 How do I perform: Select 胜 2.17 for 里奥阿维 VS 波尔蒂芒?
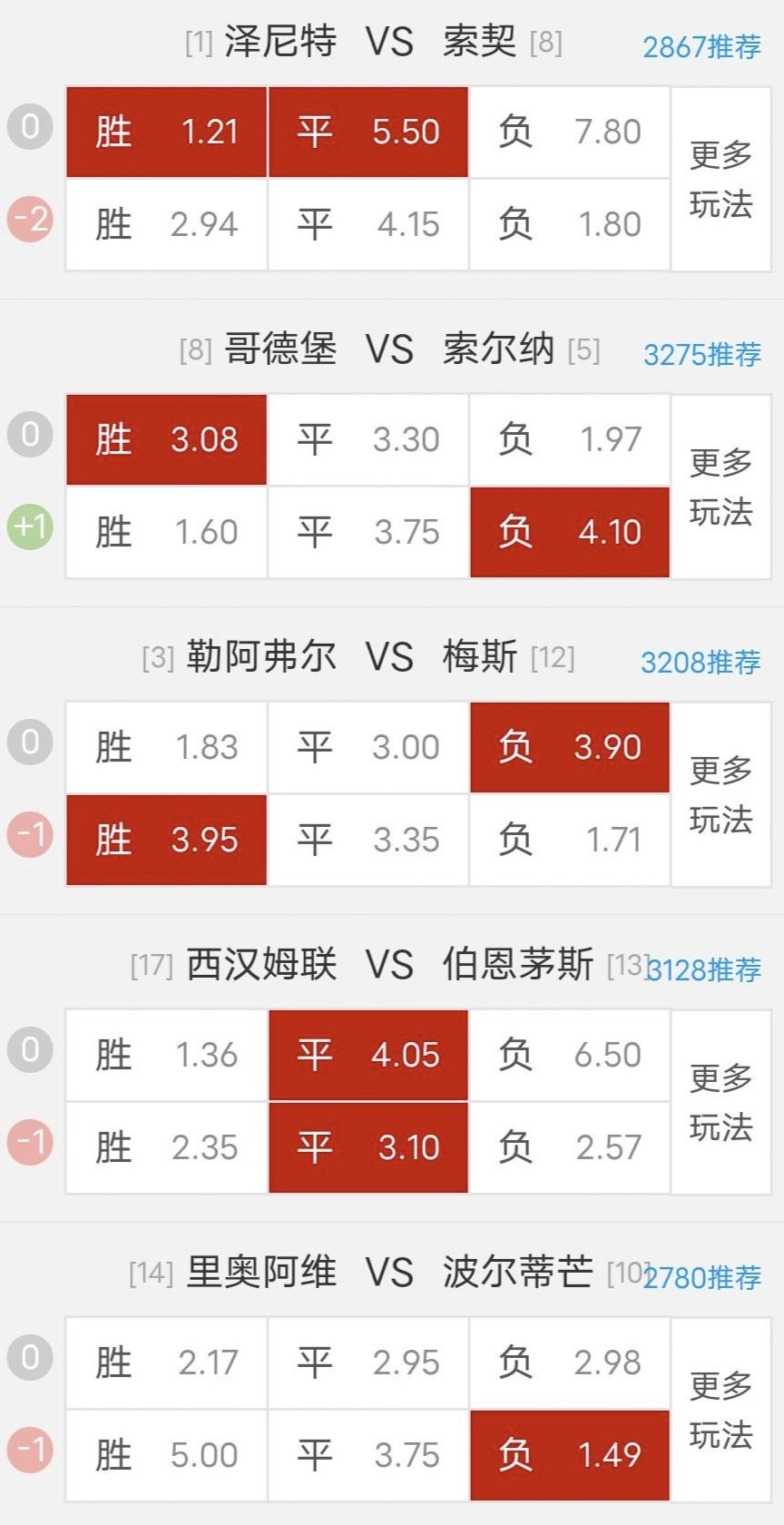[x=167, y=1363]
